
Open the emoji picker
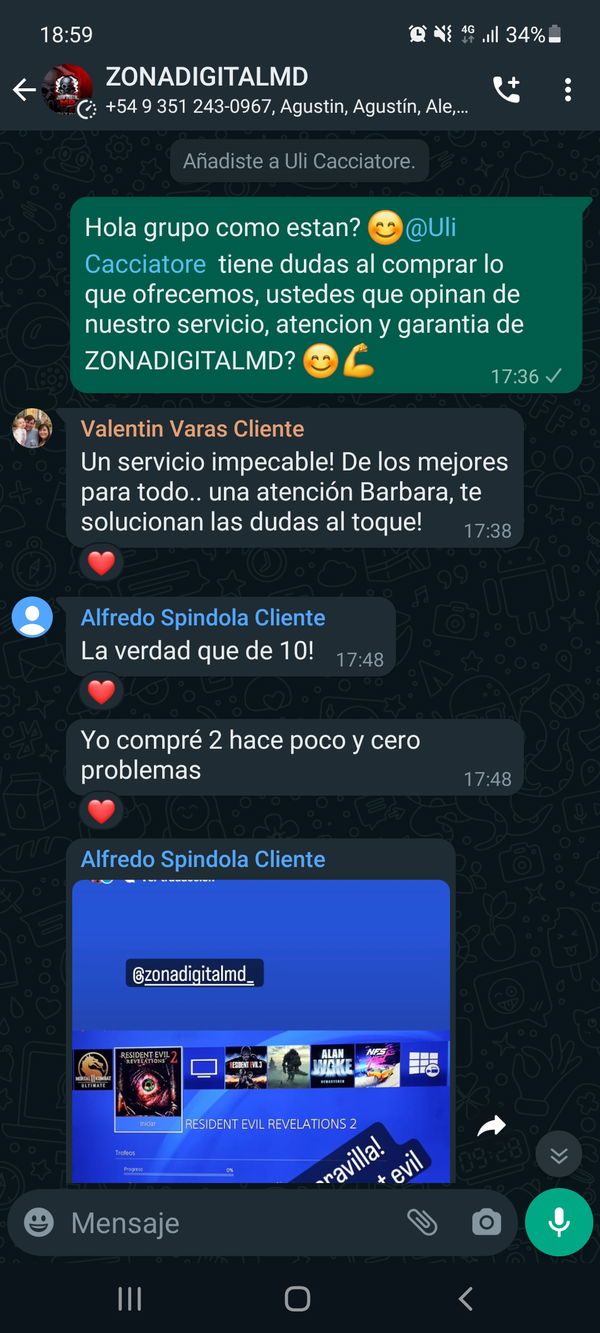[39, 1222]
